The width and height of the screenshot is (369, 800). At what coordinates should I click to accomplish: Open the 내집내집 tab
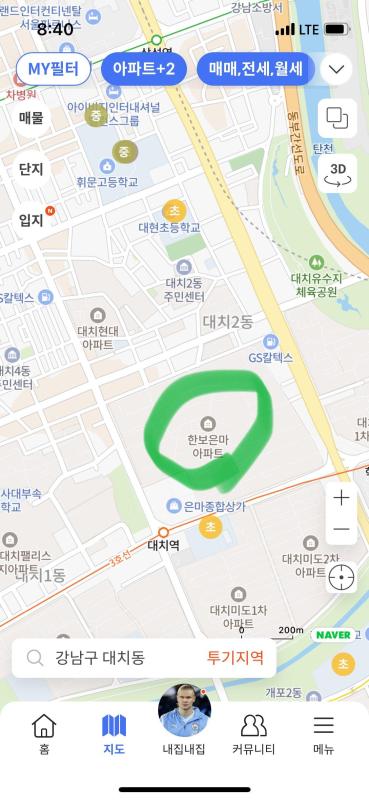tap(184, 720)
